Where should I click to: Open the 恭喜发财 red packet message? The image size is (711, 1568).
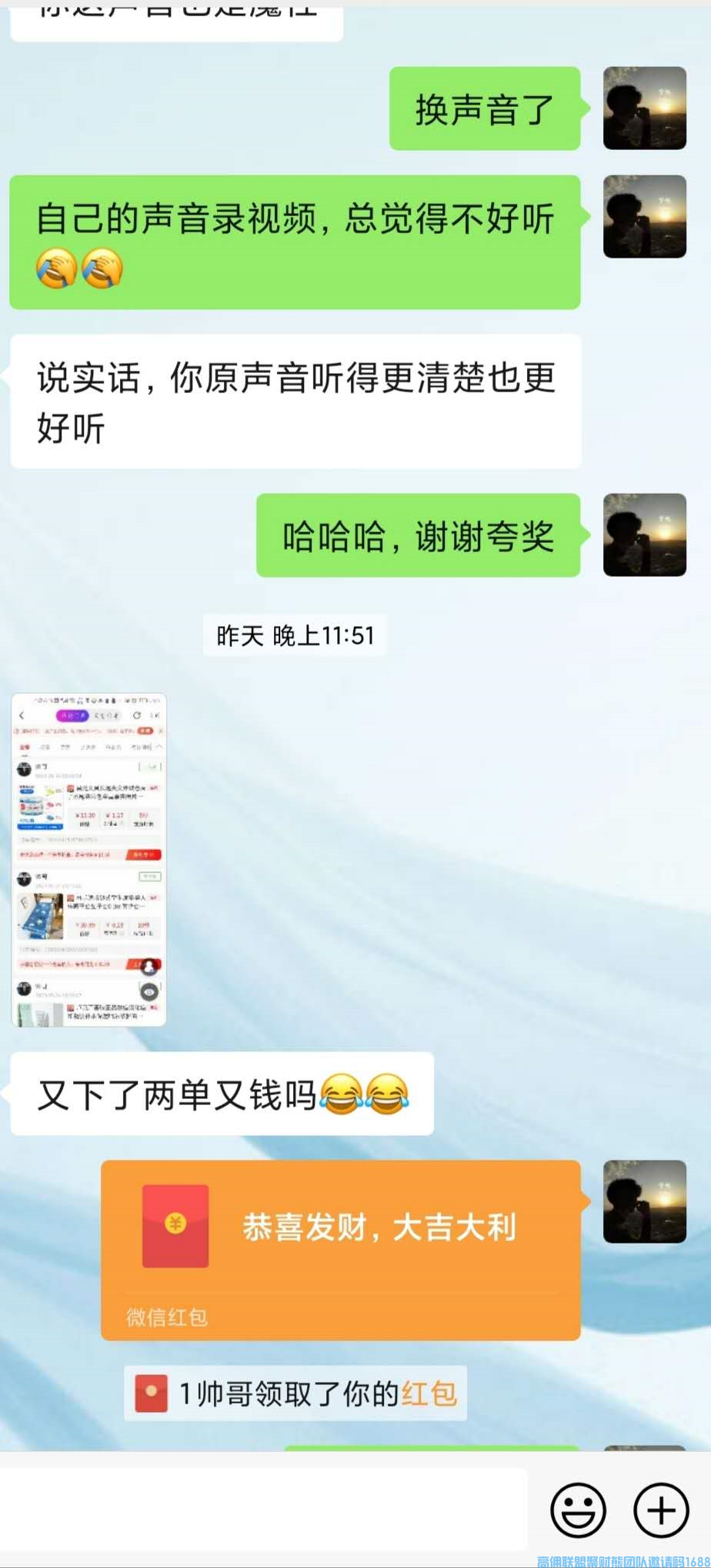coord(340,1249)
